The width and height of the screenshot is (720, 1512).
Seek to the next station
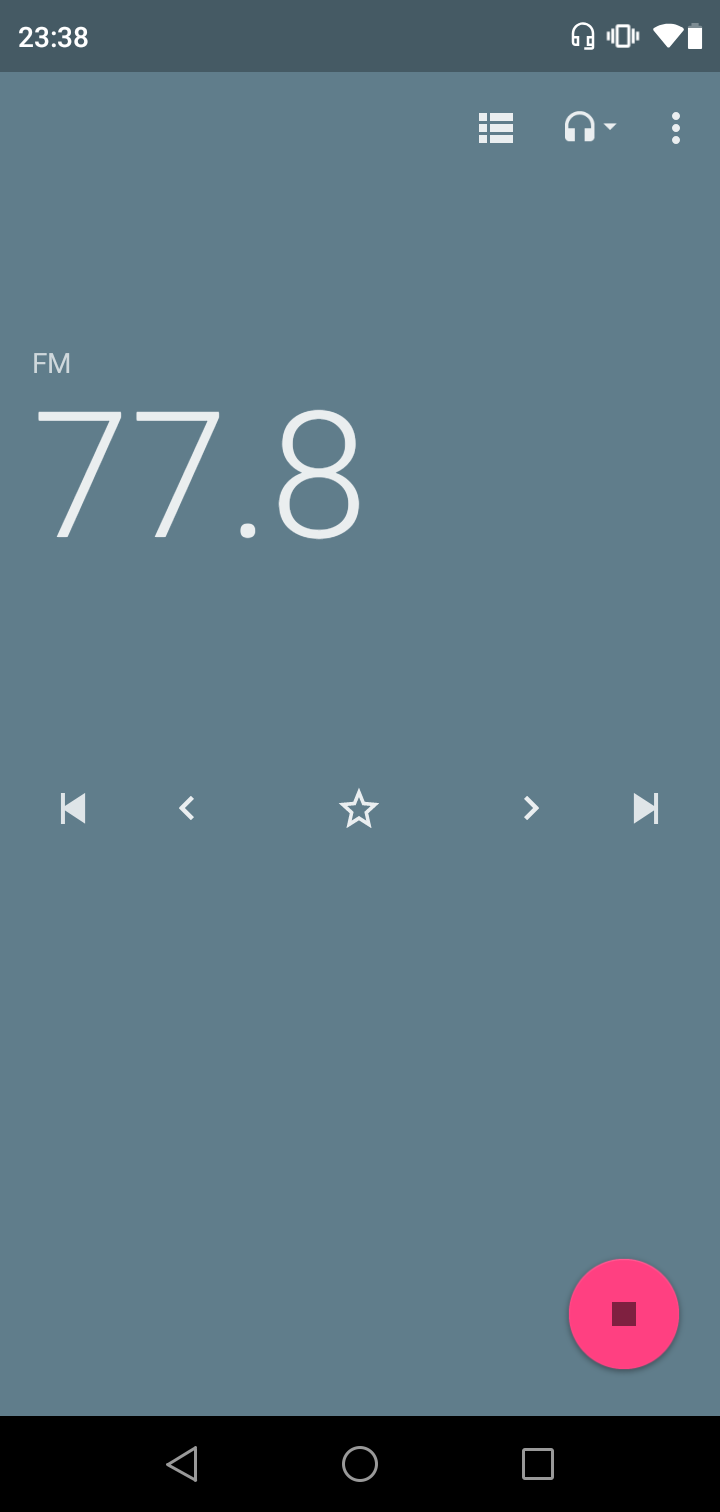pos(646,808)
